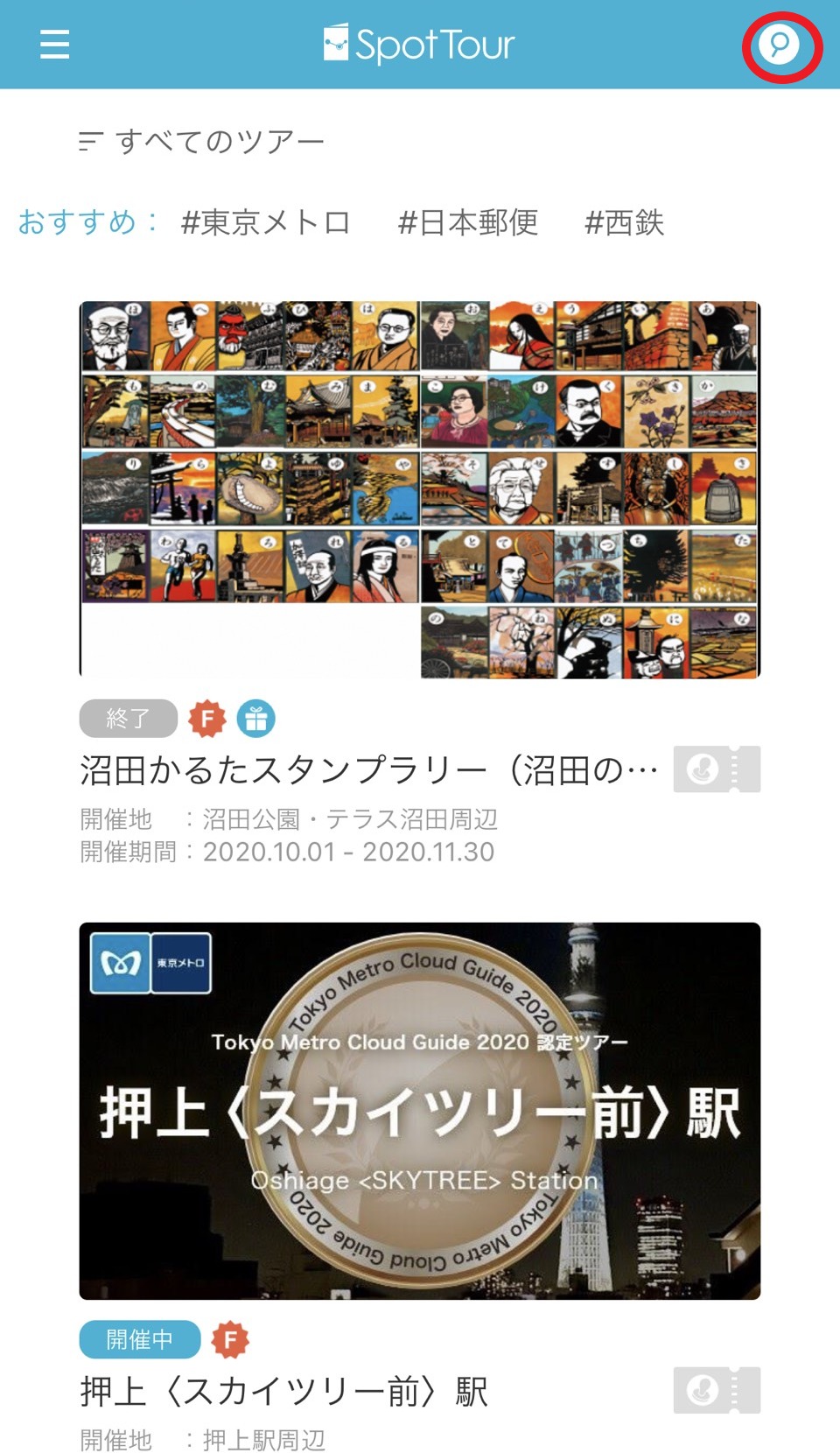Tap the ticket icon beside 沼田かるたスタンプラリー
The image size is (840, 1453).
pos(717,769)
